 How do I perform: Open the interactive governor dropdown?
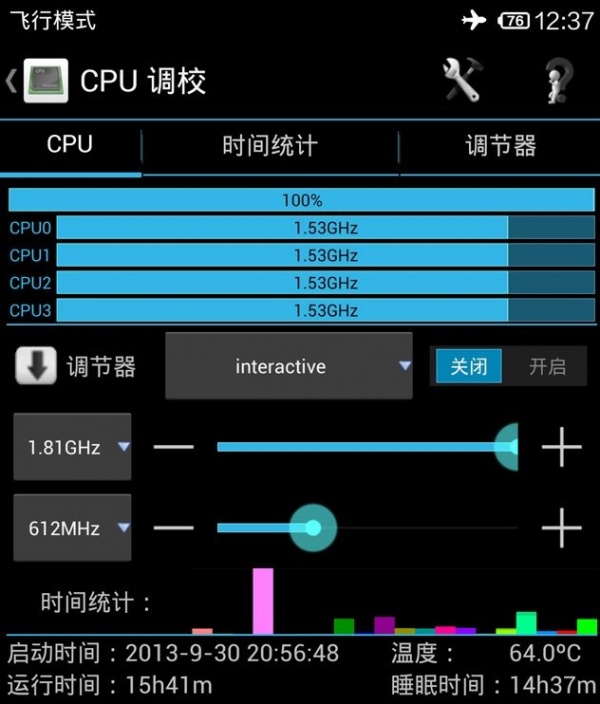pyautogui.click(x=288, y=366)
